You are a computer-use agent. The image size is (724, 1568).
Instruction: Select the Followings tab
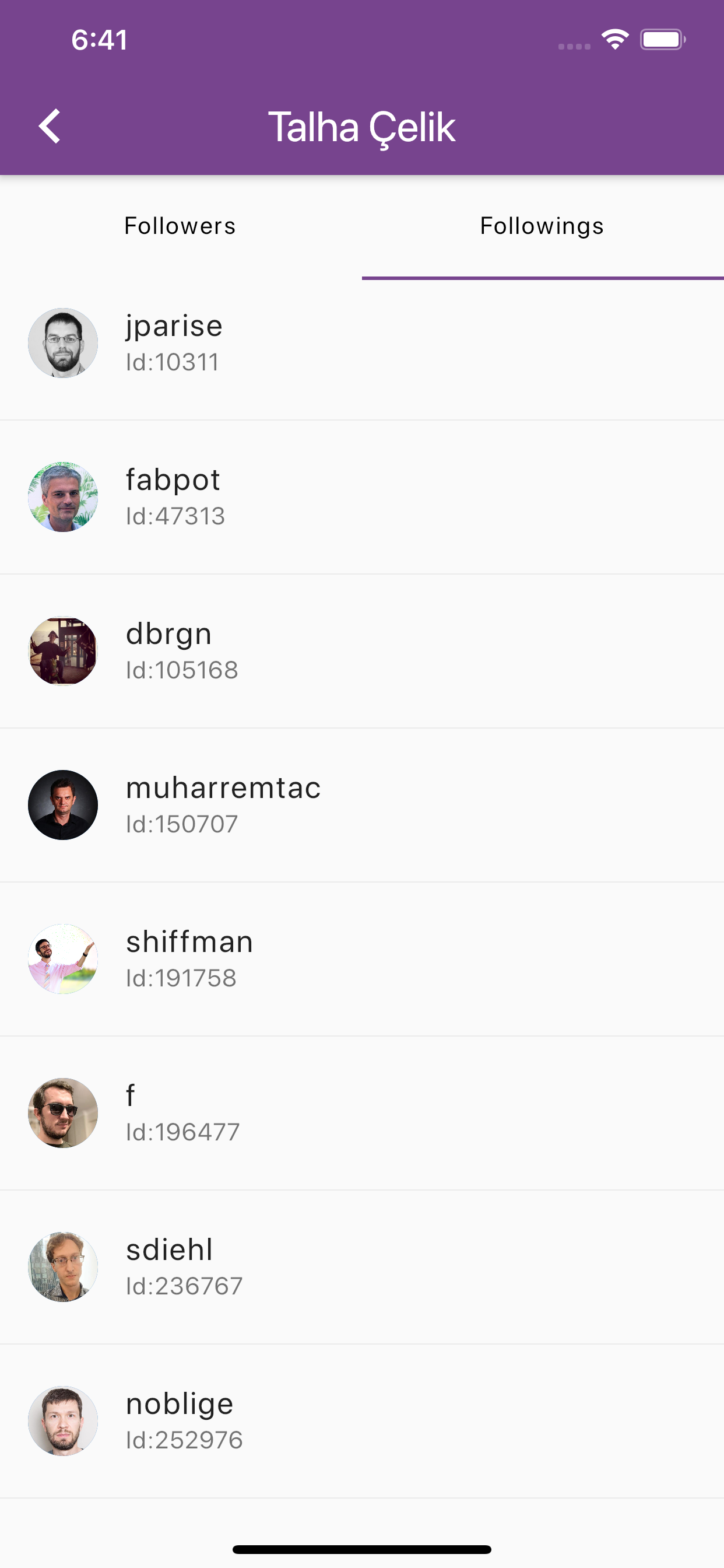click(543, 227)
